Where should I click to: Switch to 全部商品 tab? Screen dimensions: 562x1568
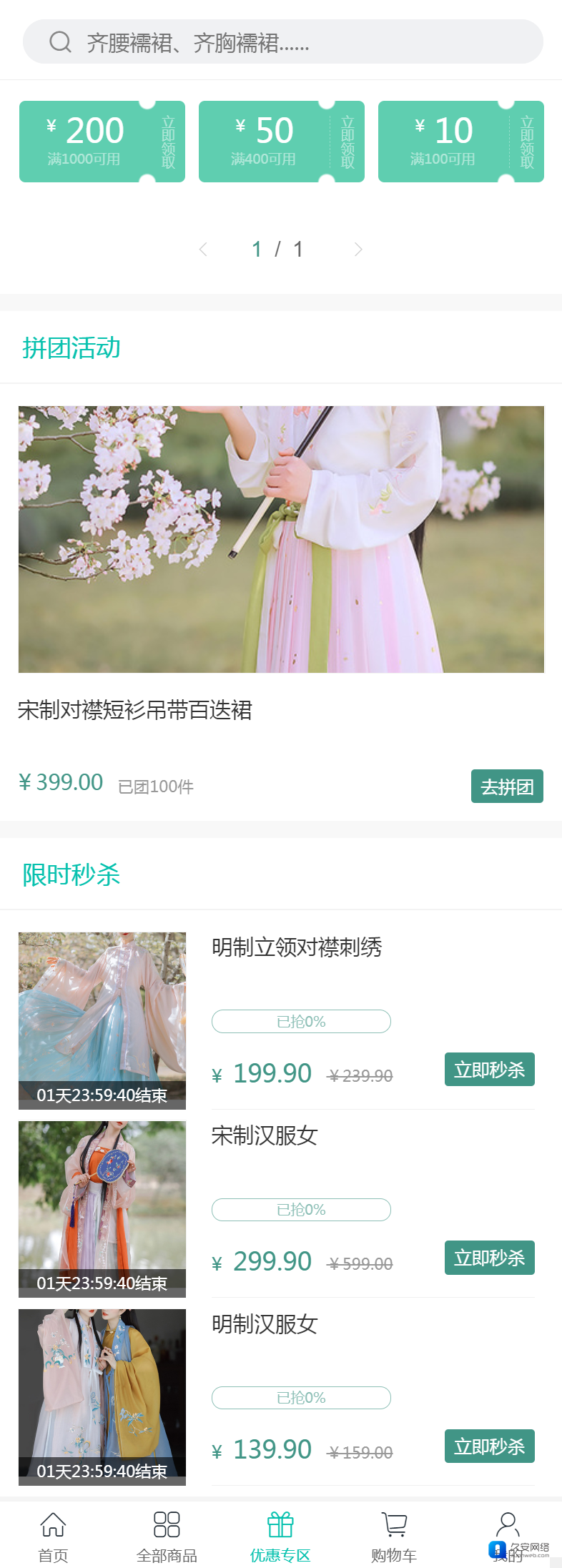point(167,1535)
